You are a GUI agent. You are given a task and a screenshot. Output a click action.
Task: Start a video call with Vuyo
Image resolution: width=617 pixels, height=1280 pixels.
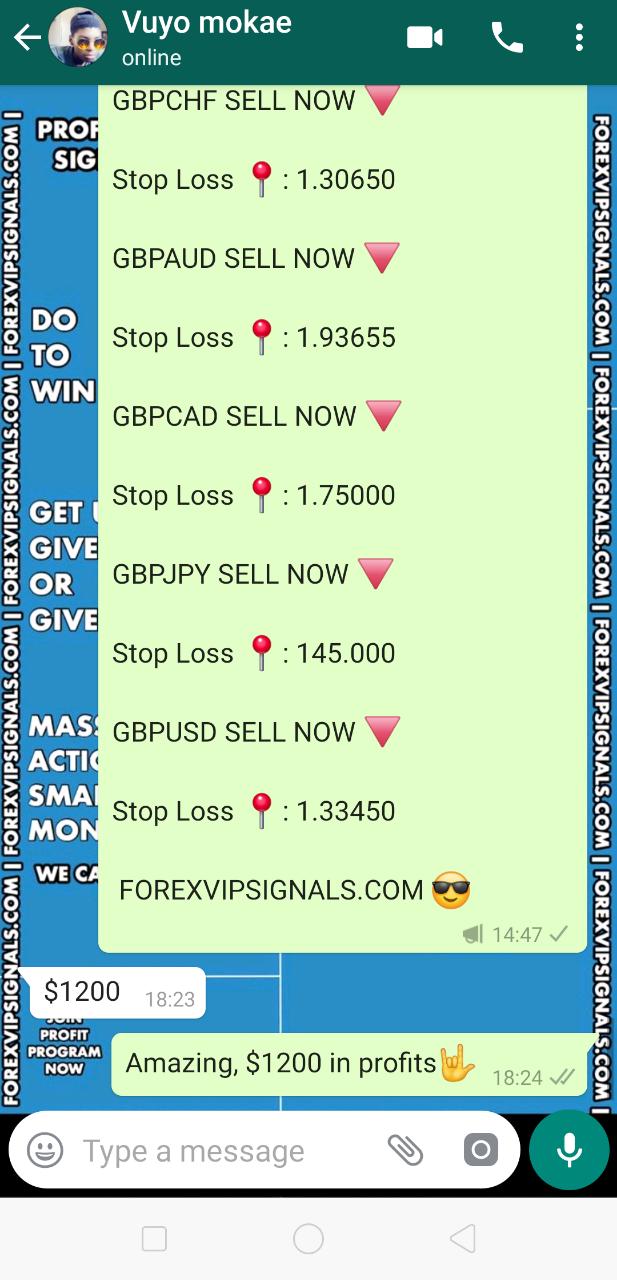click(x=424, y=38)
